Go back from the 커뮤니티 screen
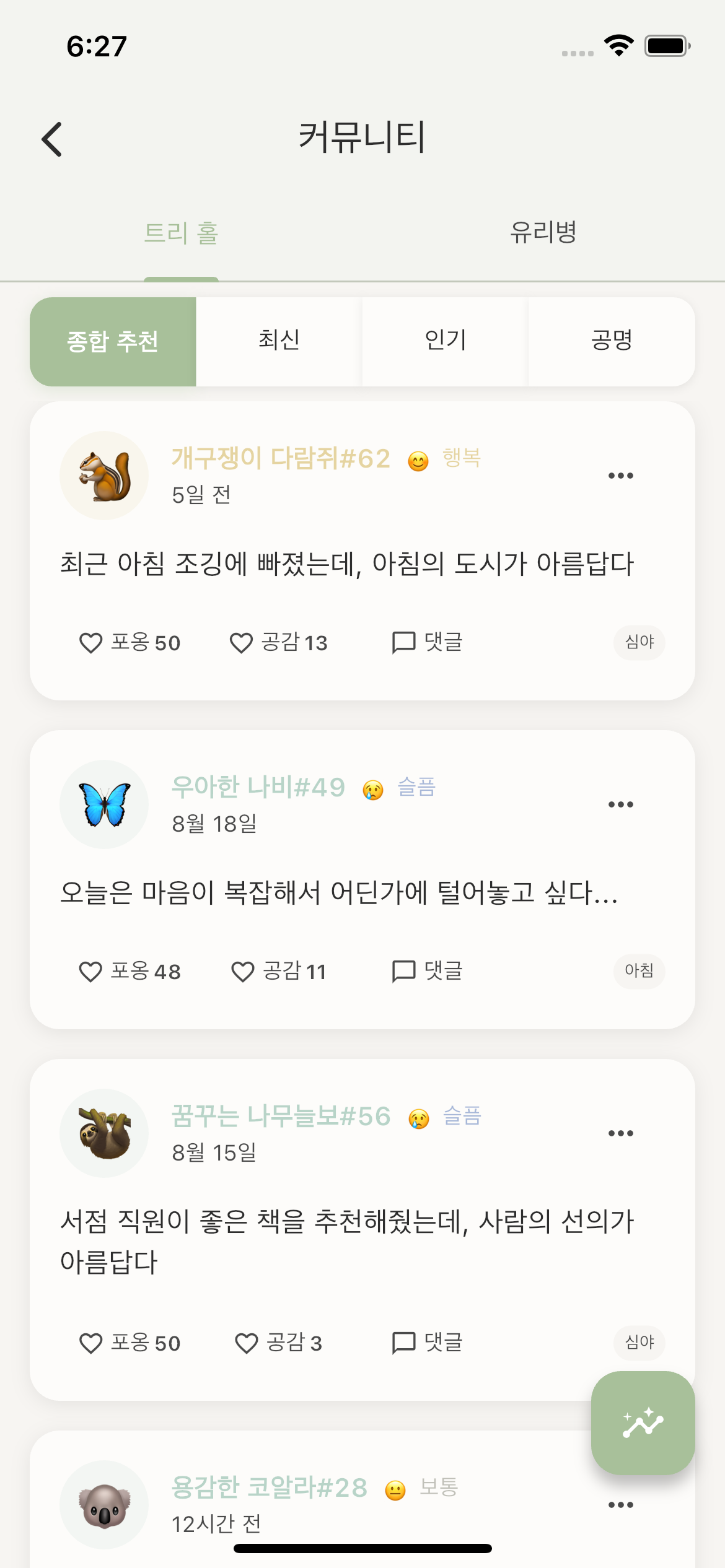The image size is (725, 1568). [x=52, y=139]
